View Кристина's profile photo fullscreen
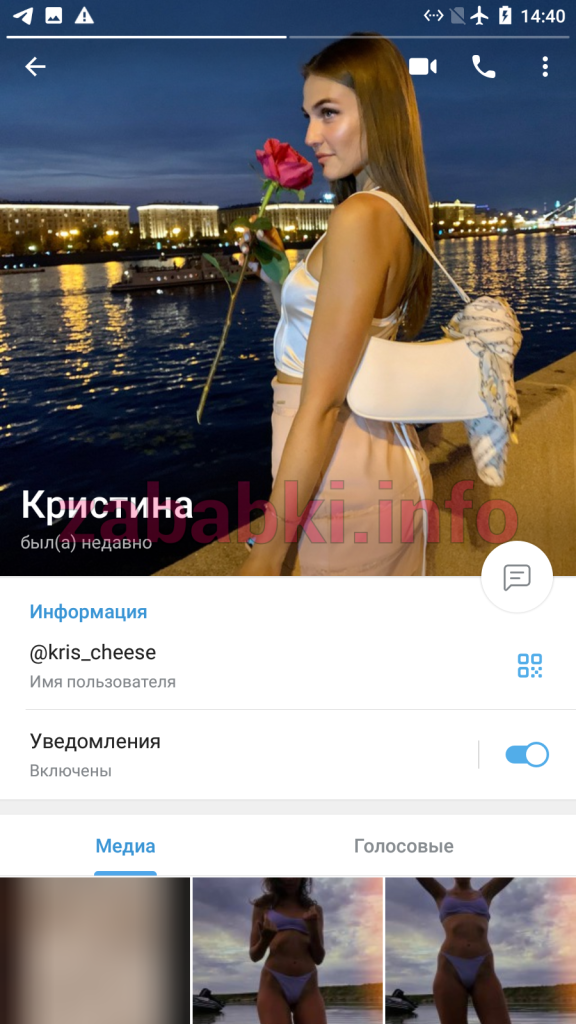The height and width of the screenshot is (1024, 576). tap(287, 294)
